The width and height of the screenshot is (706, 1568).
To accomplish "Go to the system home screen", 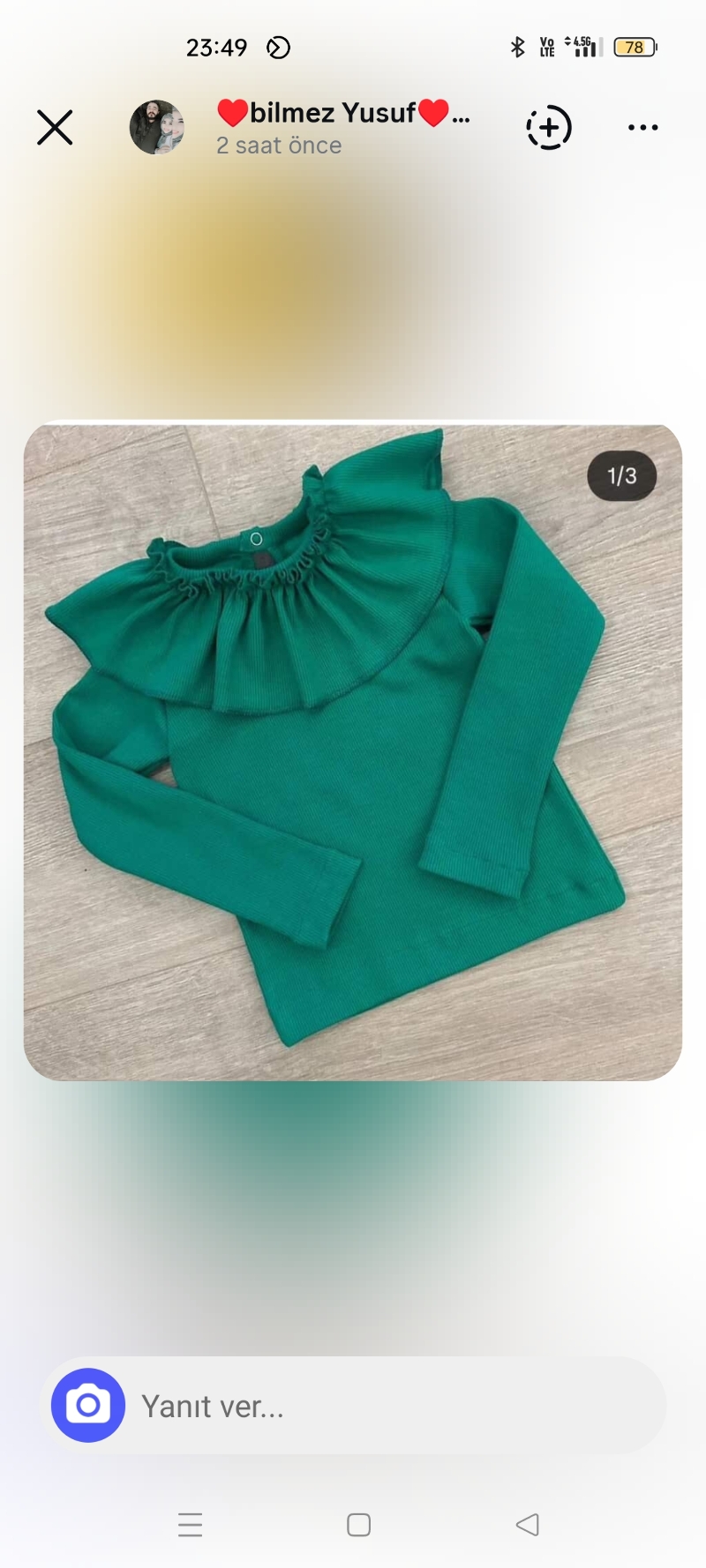I will tap(358, 1524).
